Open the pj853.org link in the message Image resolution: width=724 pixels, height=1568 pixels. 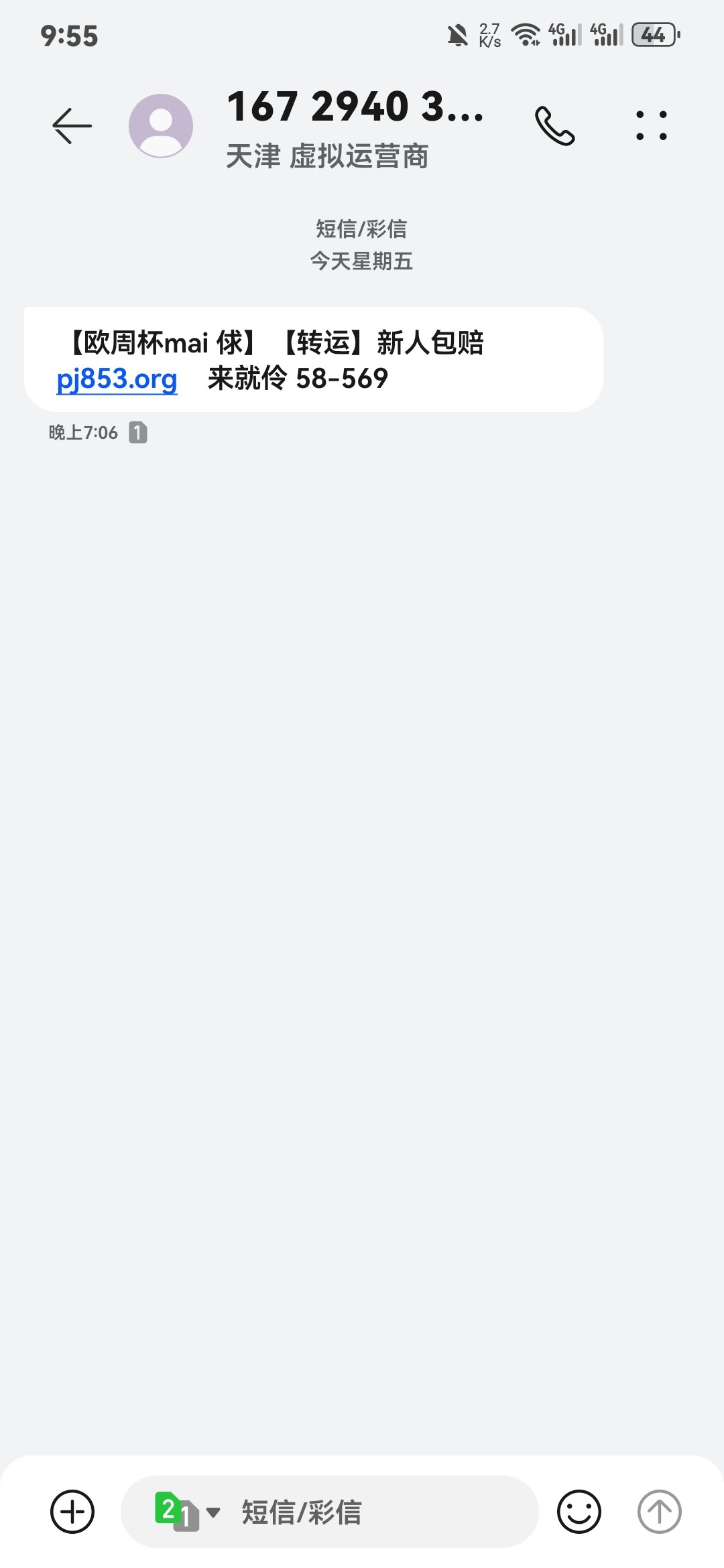[117, 379]
